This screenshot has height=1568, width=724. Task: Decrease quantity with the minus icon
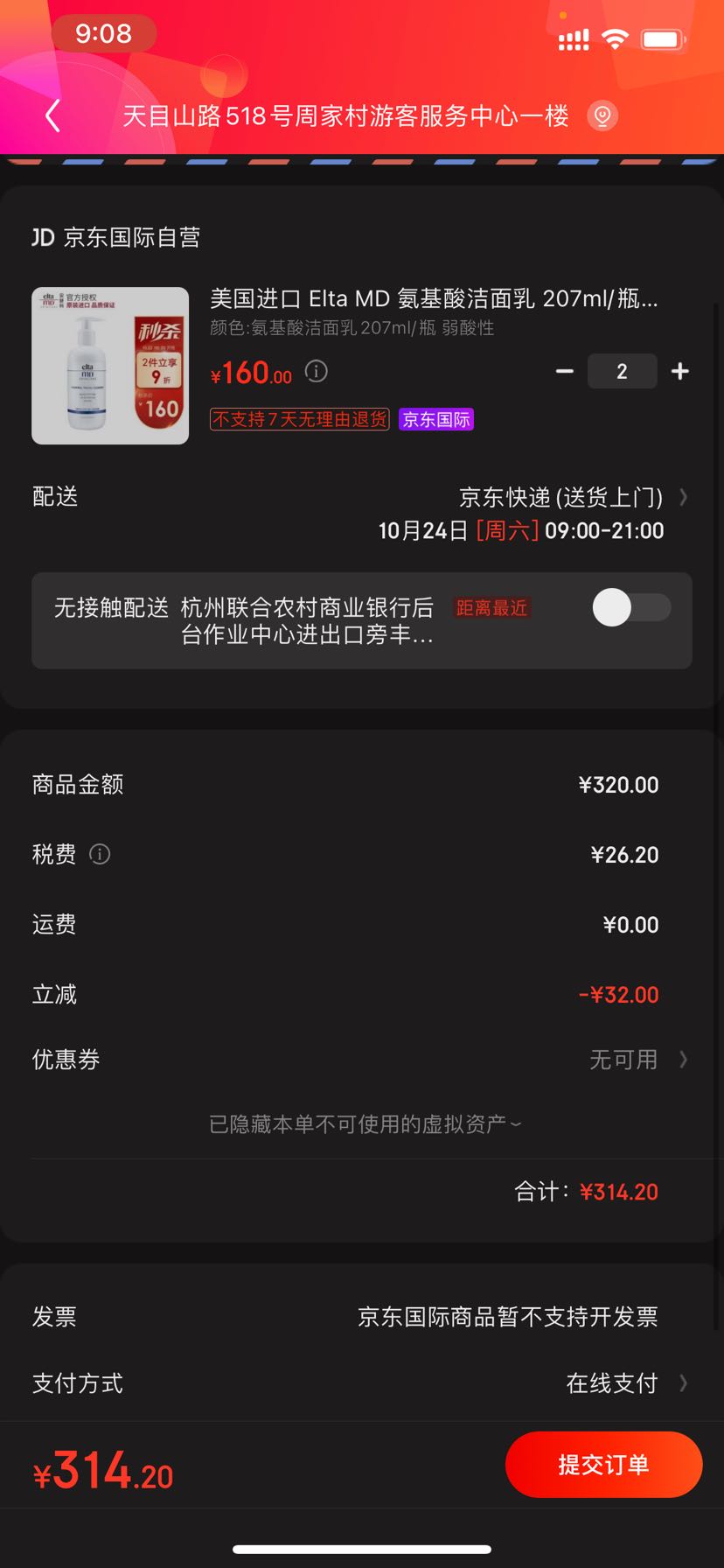[x=565, y=371]
